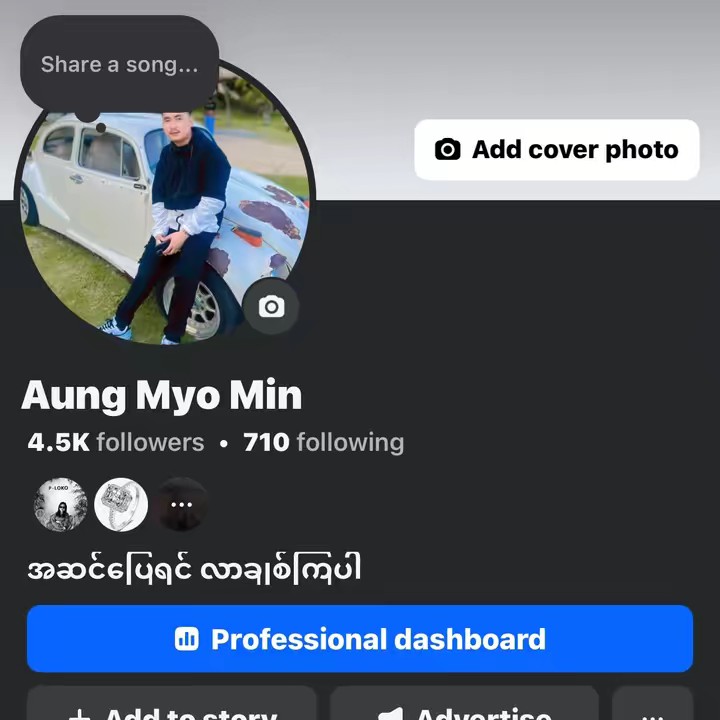Open the ring featured thumbnail
720x720 pixels.
coord(121,504)
